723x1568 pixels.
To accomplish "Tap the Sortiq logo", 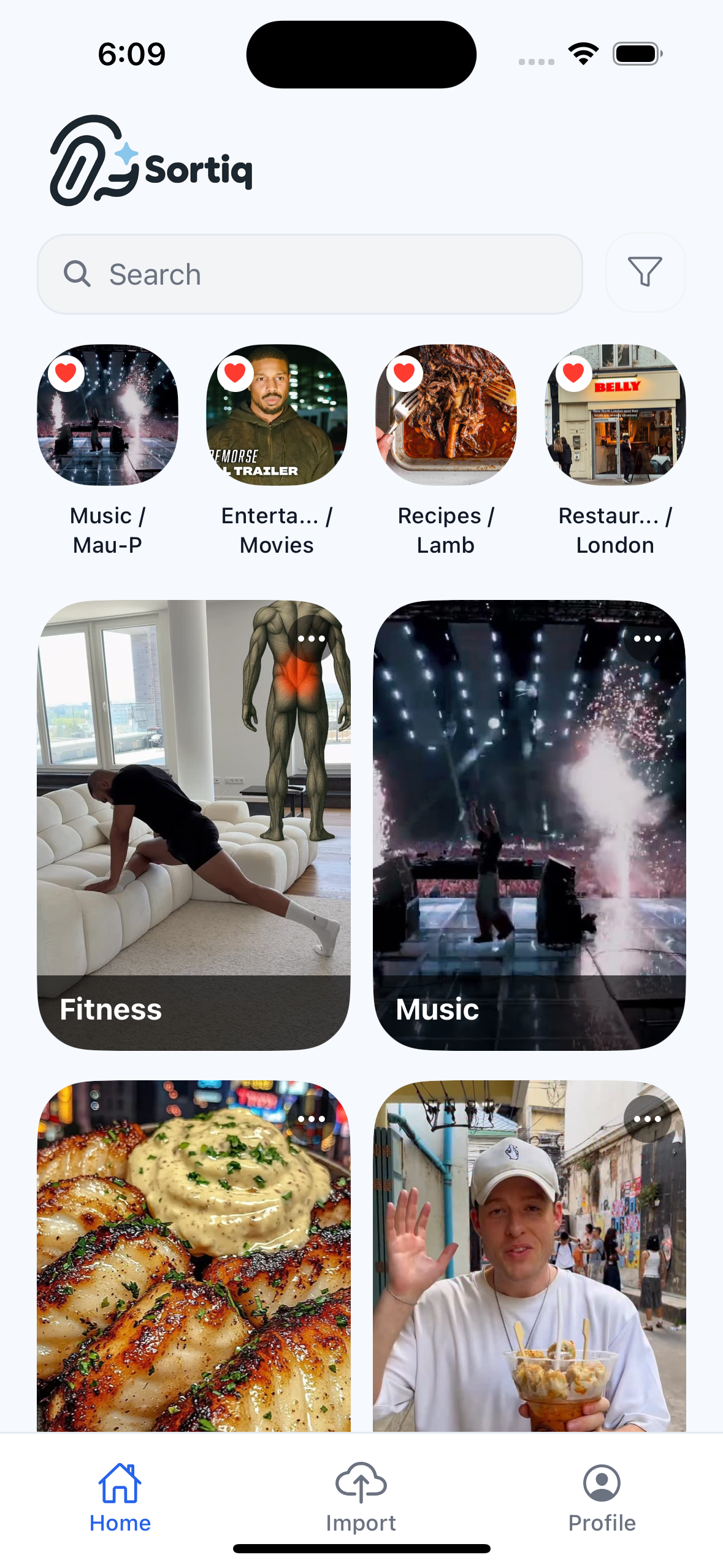I will point(152,161).
